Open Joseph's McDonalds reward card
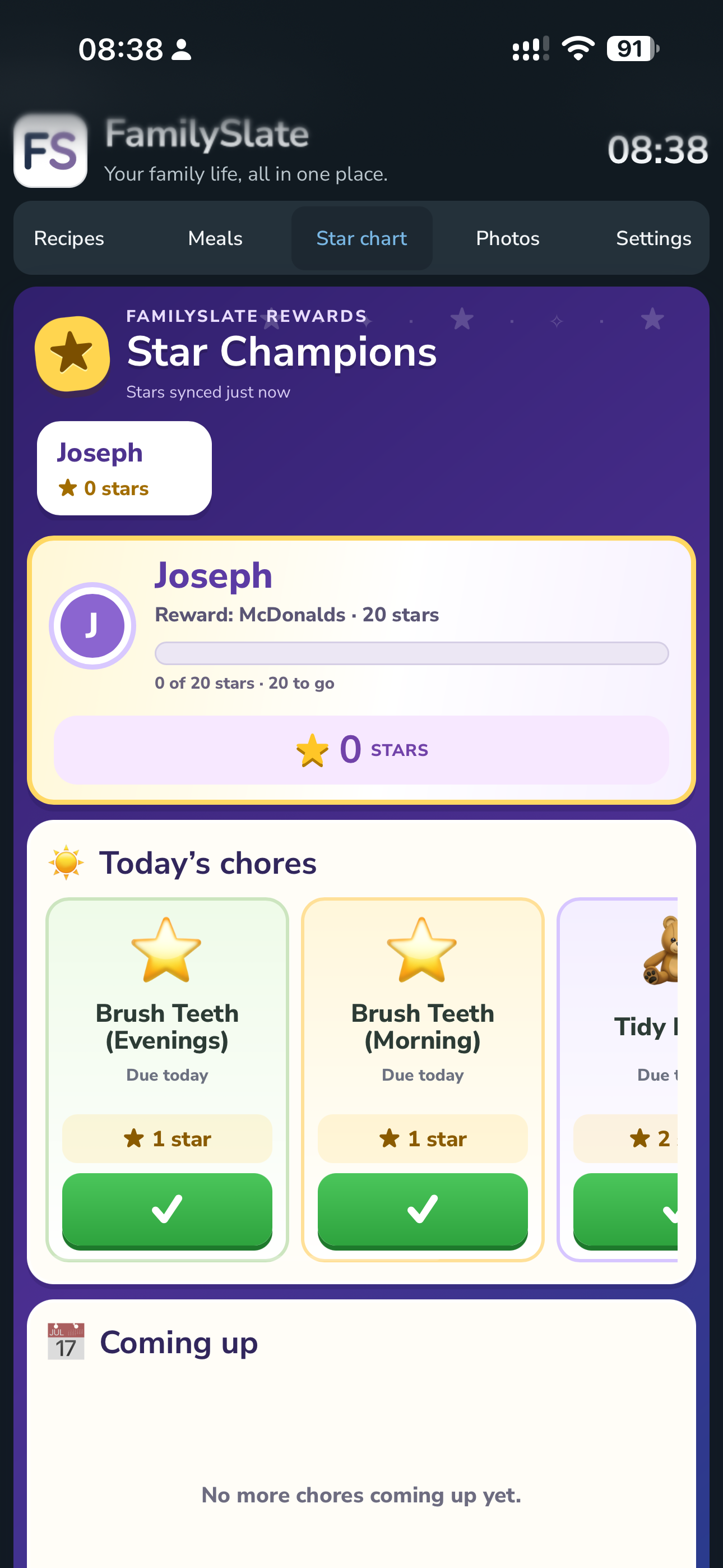 pyautogui.click(x=361, y=670)
